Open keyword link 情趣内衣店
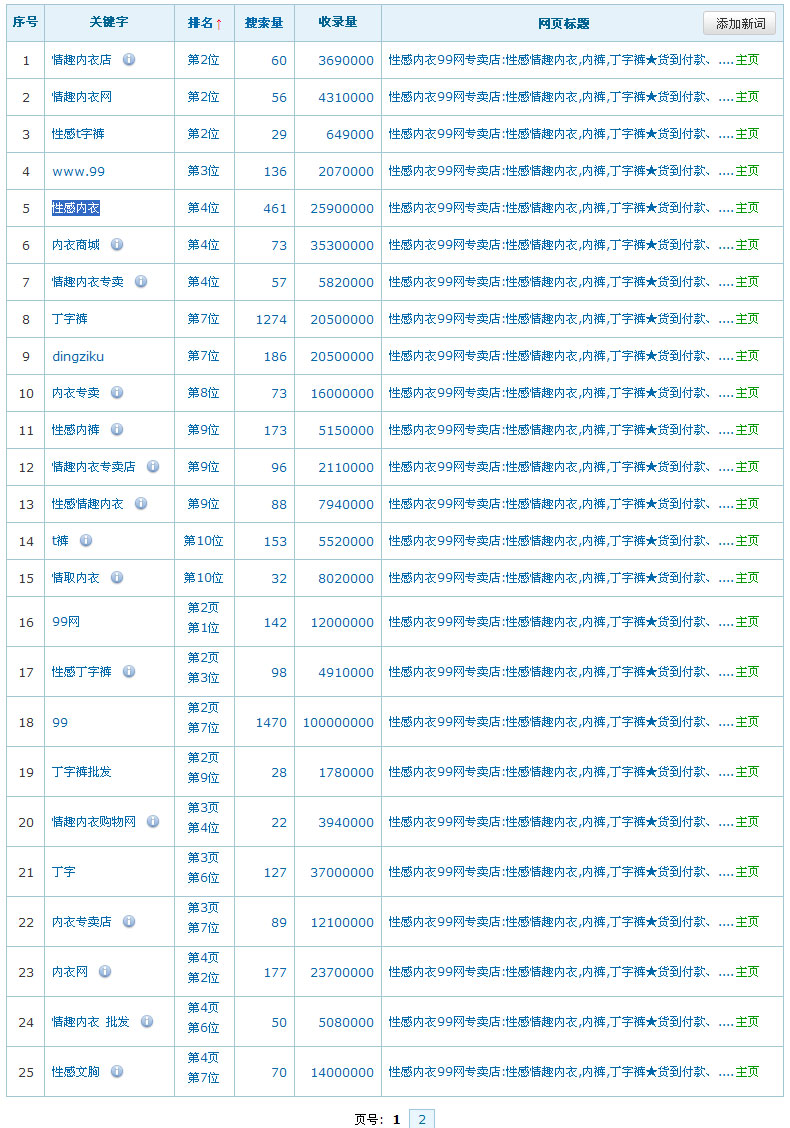Screen dimensions: 790x1128 pyautogui.click(x=81, y=60)
